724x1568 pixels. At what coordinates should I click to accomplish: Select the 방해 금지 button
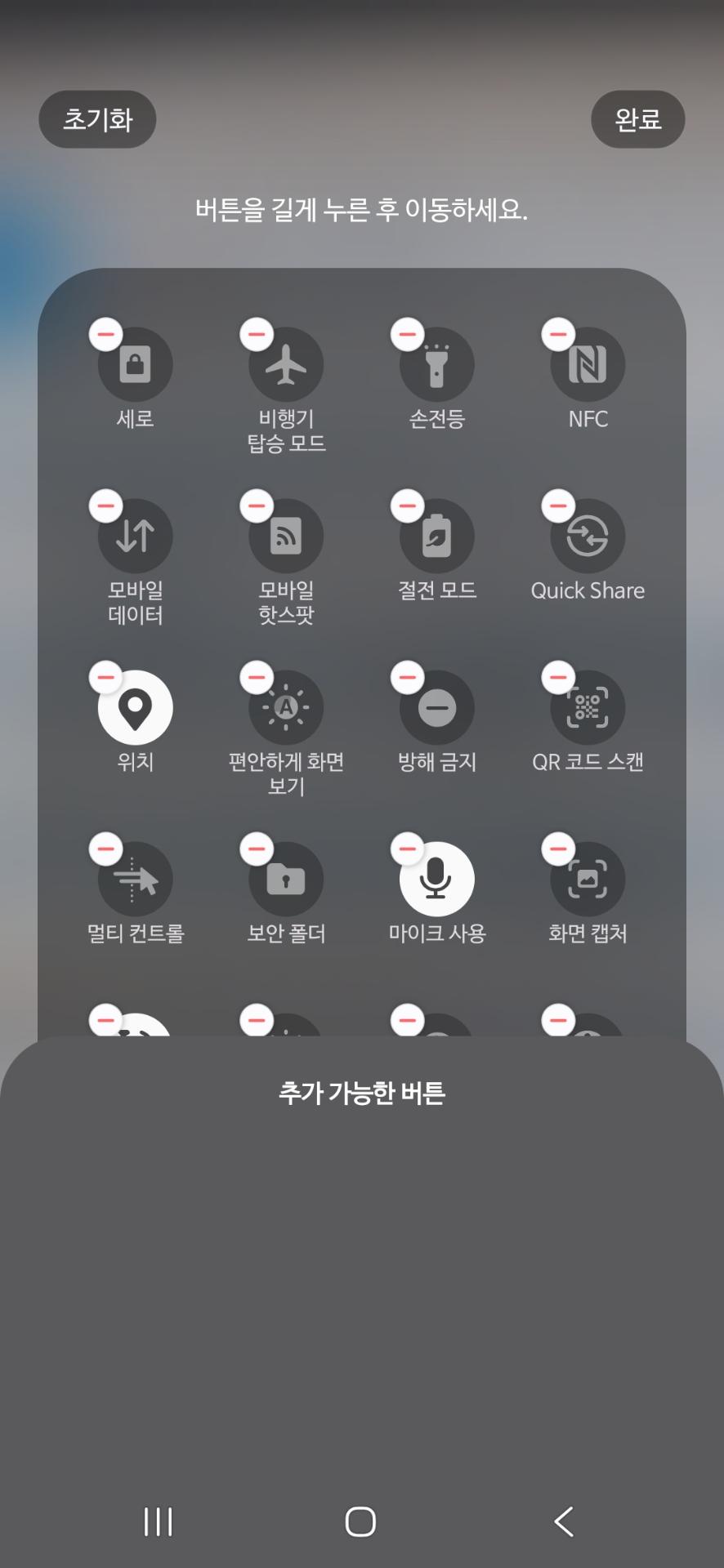(x=437, y=708)
